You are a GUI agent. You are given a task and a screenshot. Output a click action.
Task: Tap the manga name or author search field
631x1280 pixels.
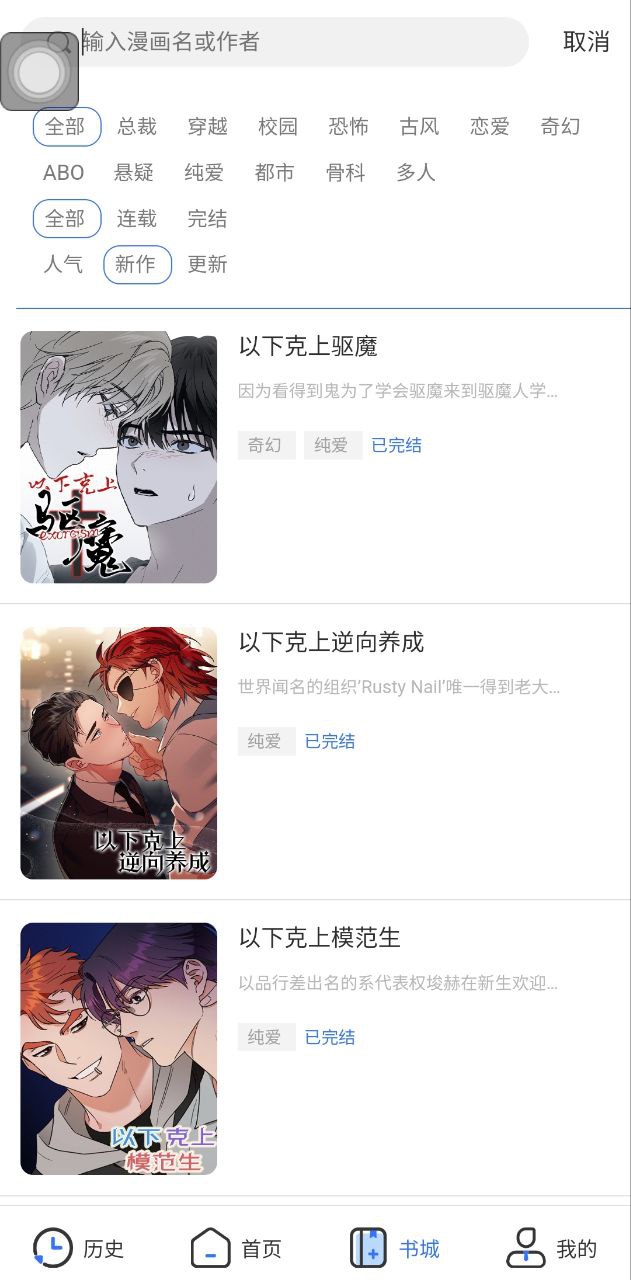tap(300, 42)
